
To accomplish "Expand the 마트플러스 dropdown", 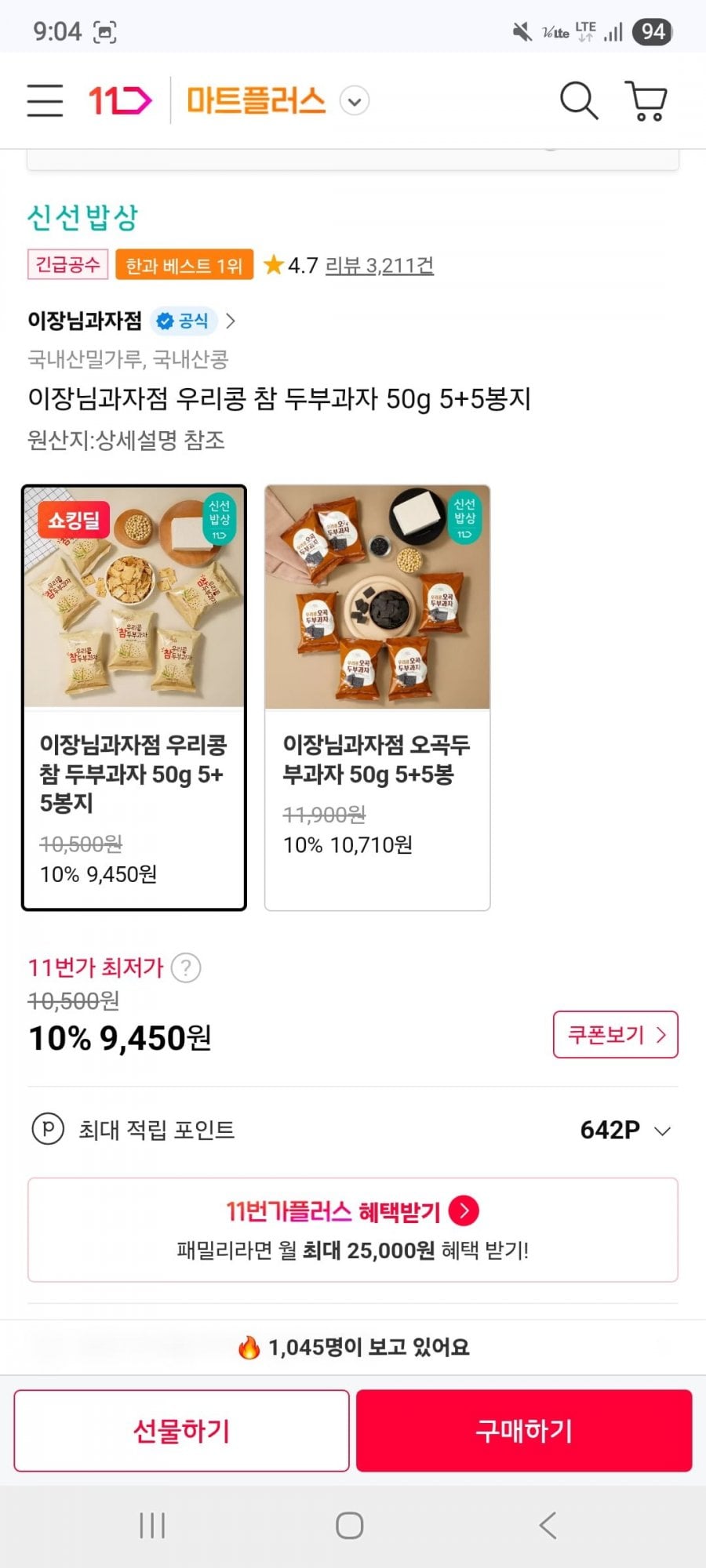I will point(355,101).
